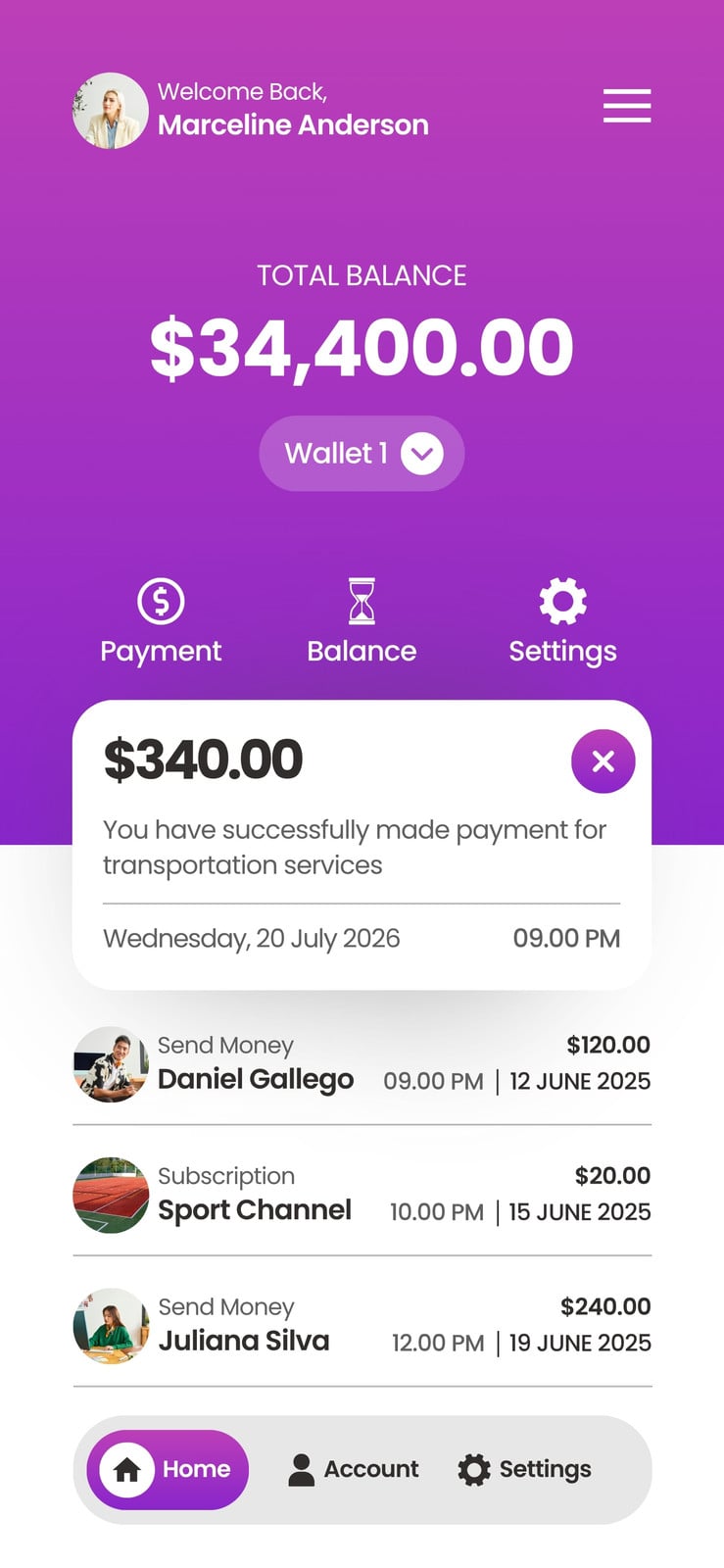Select the Home tab
The height and width of the screenshot is (1568, 724).
coord(168,1470)
